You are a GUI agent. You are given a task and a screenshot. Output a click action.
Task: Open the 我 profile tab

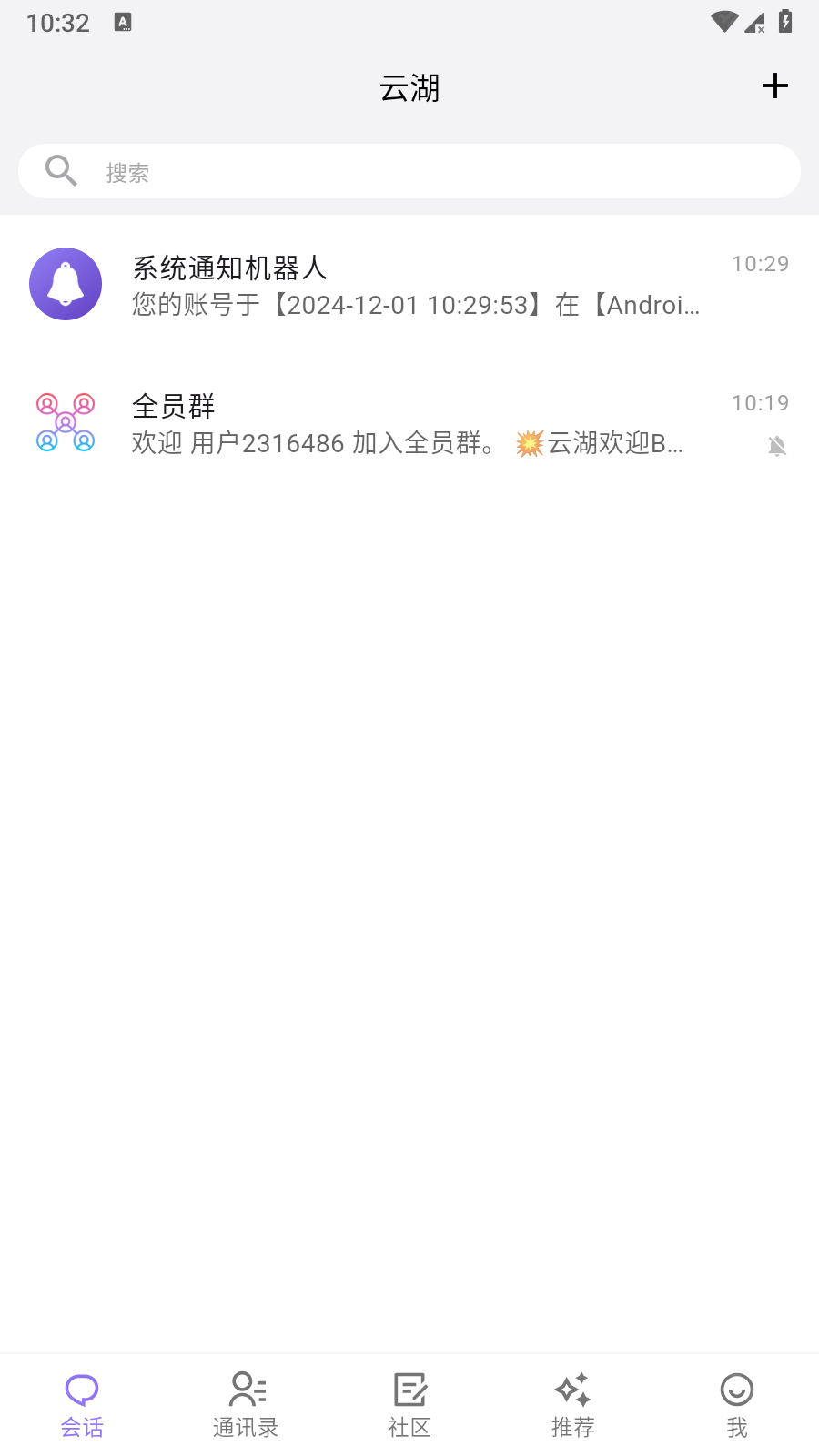click(x=737, y=1406)
